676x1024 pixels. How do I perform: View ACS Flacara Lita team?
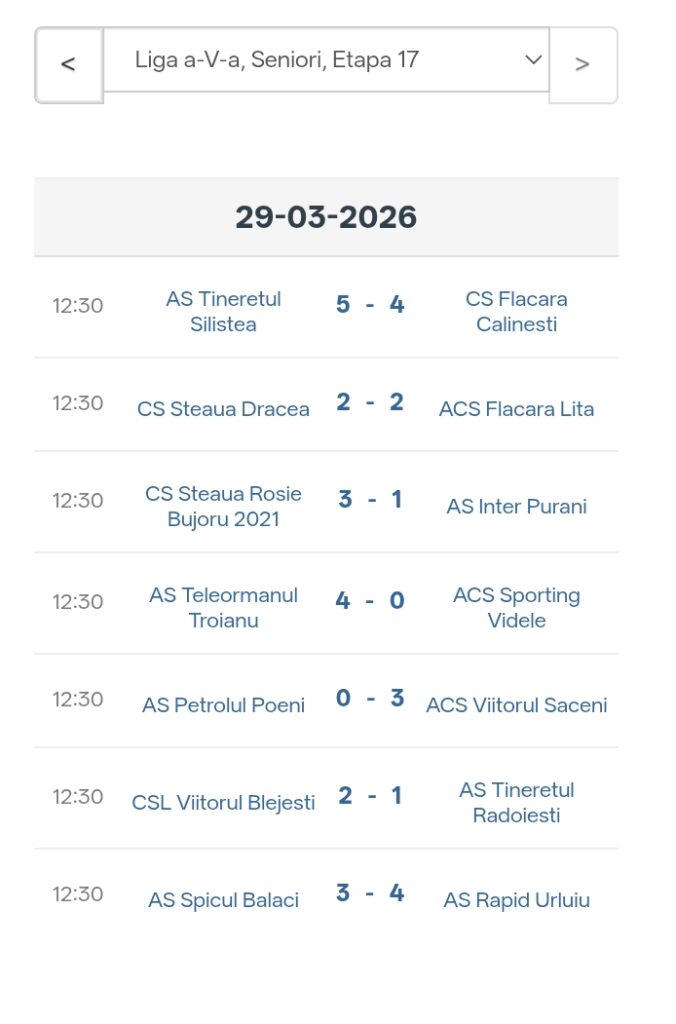pos(516,408)
